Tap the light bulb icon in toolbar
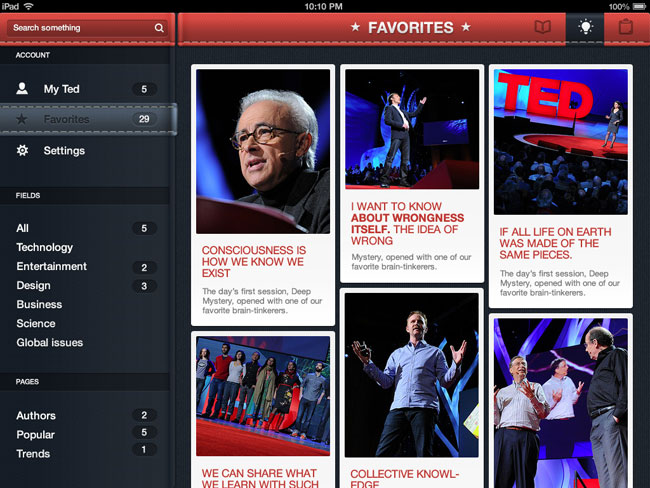 click(x=586, y=28)
